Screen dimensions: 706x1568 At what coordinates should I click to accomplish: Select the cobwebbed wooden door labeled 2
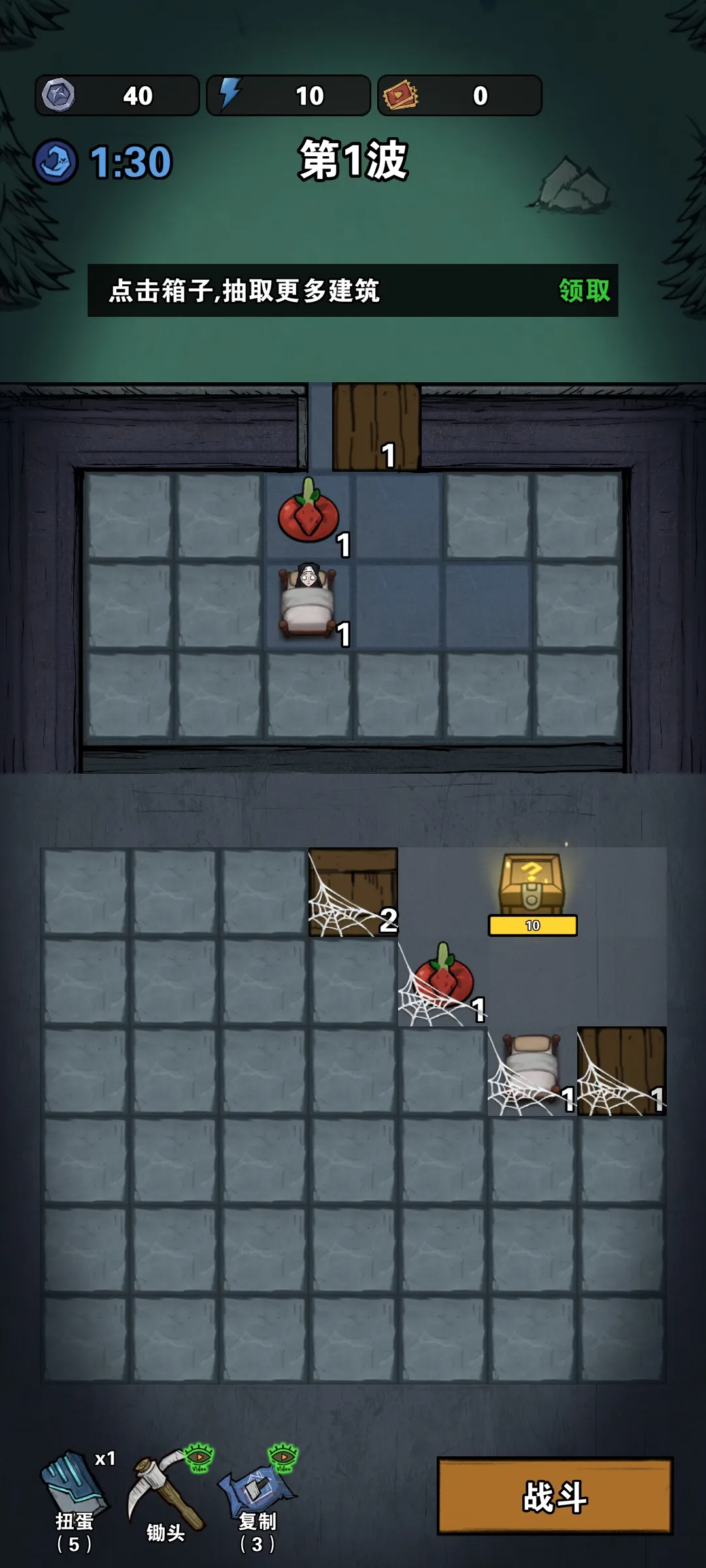pos(353,892)
